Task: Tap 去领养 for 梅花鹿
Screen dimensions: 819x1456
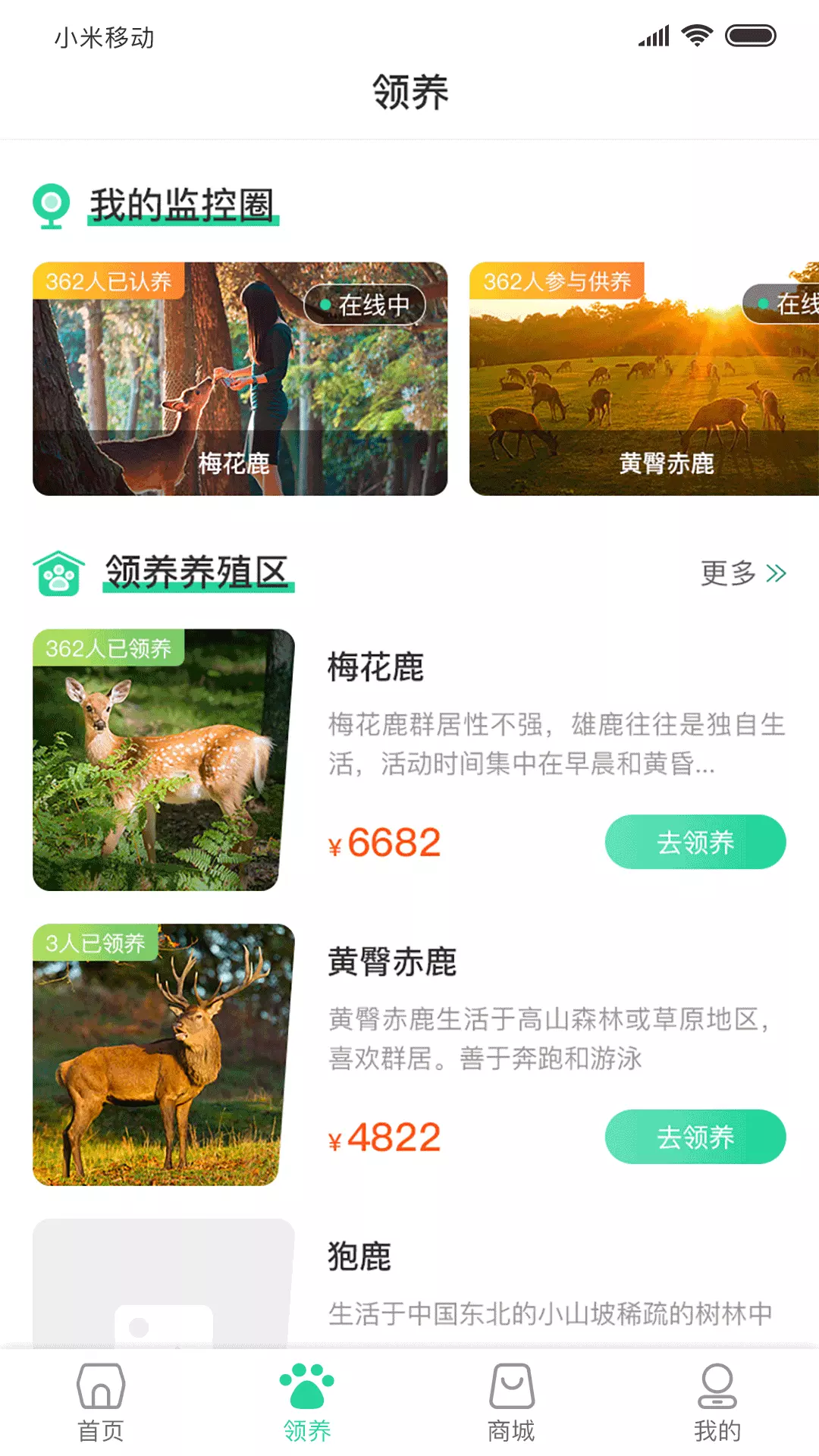Action: [695, 842]
